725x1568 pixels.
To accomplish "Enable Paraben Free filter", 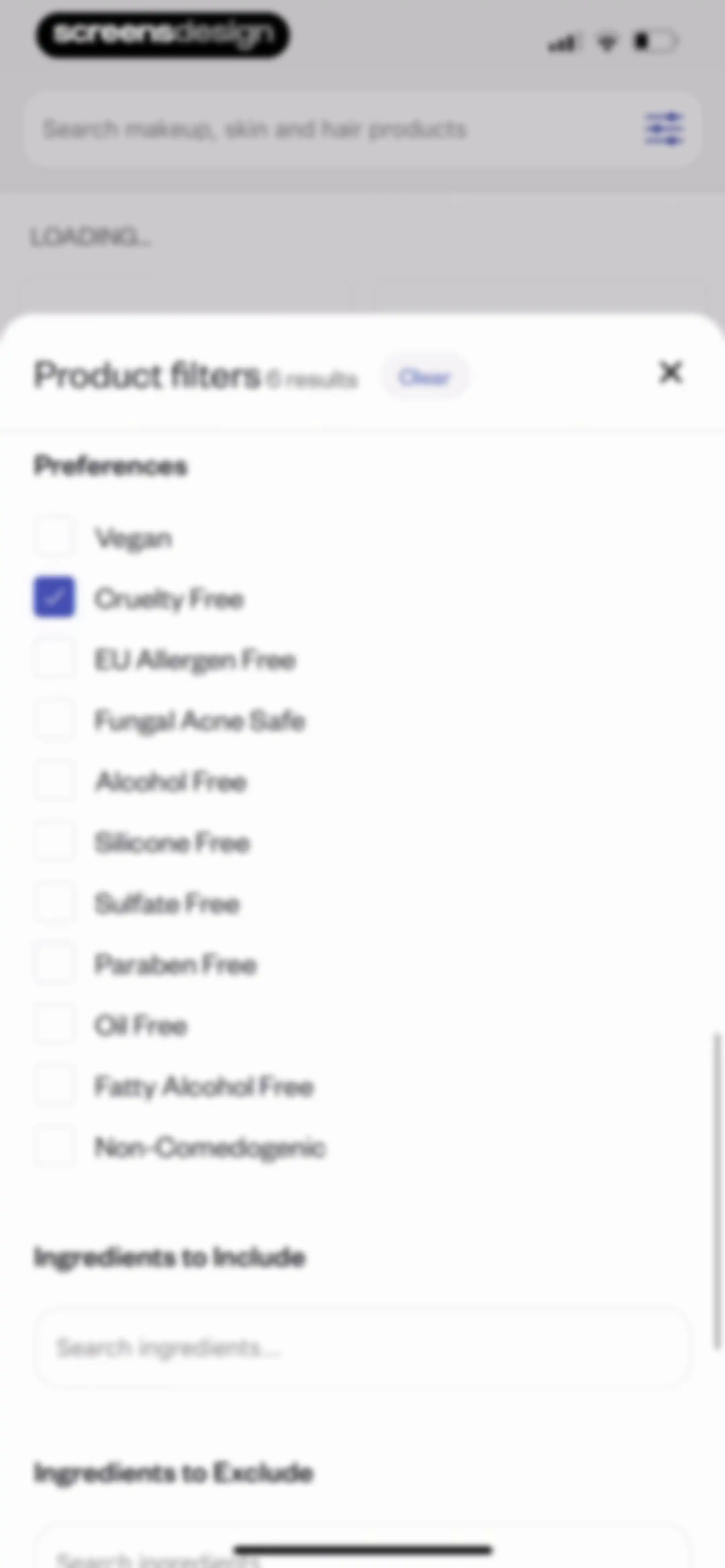I will (x=55, y=963).
